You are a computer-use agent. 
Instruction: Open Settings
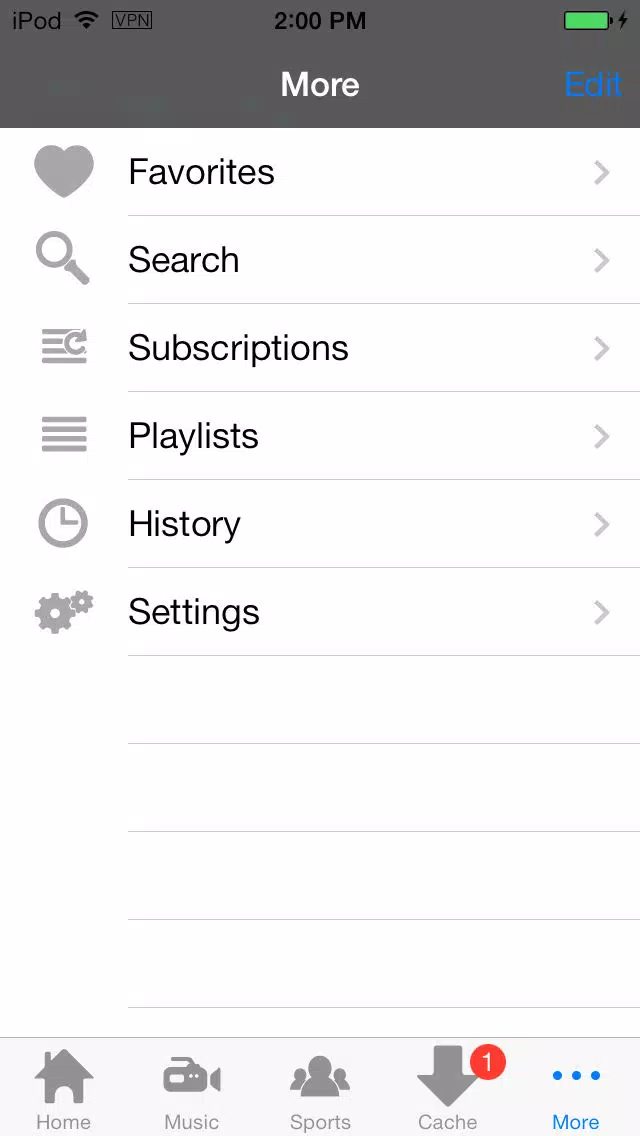click(x=320, y=612)
